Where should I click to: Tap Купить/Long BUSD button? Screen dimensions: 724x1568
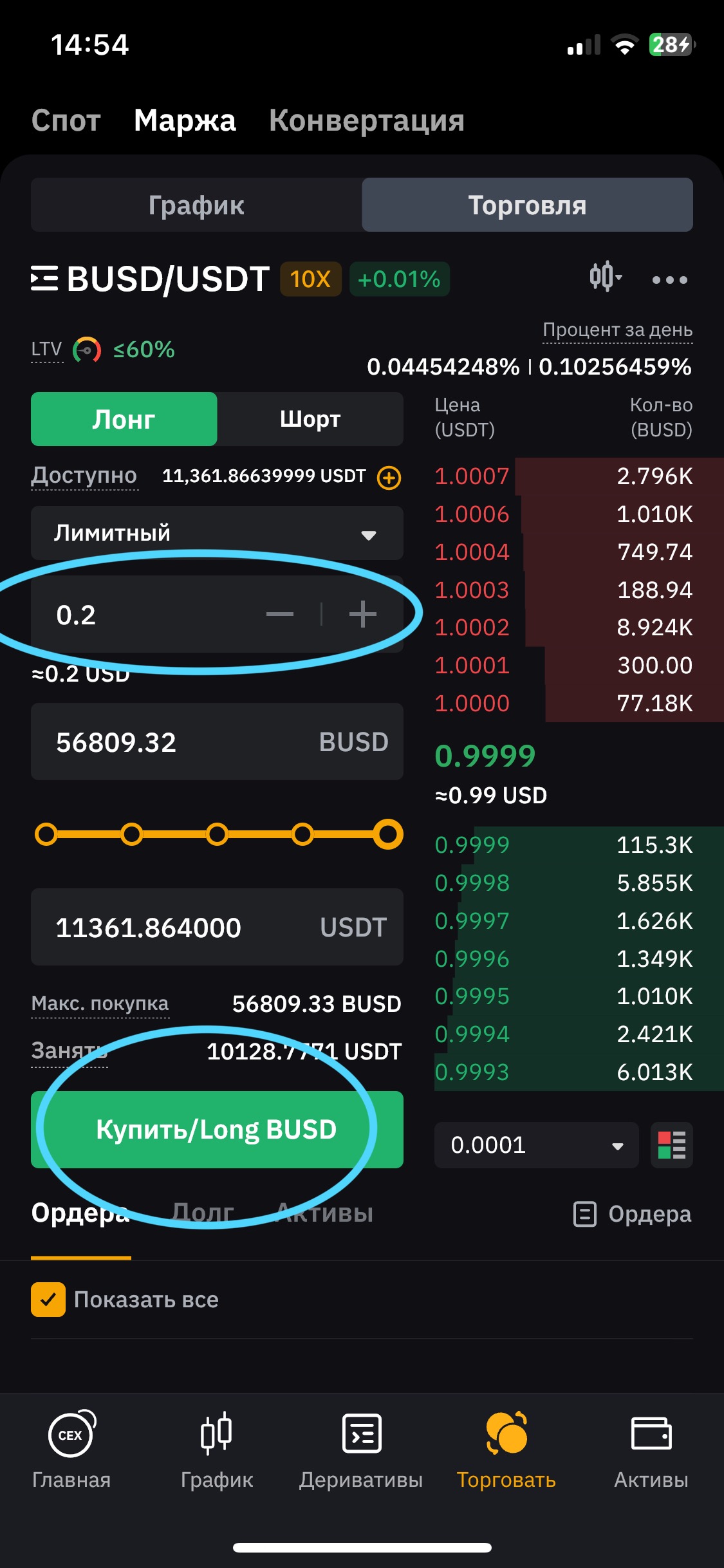(217, 1130)
